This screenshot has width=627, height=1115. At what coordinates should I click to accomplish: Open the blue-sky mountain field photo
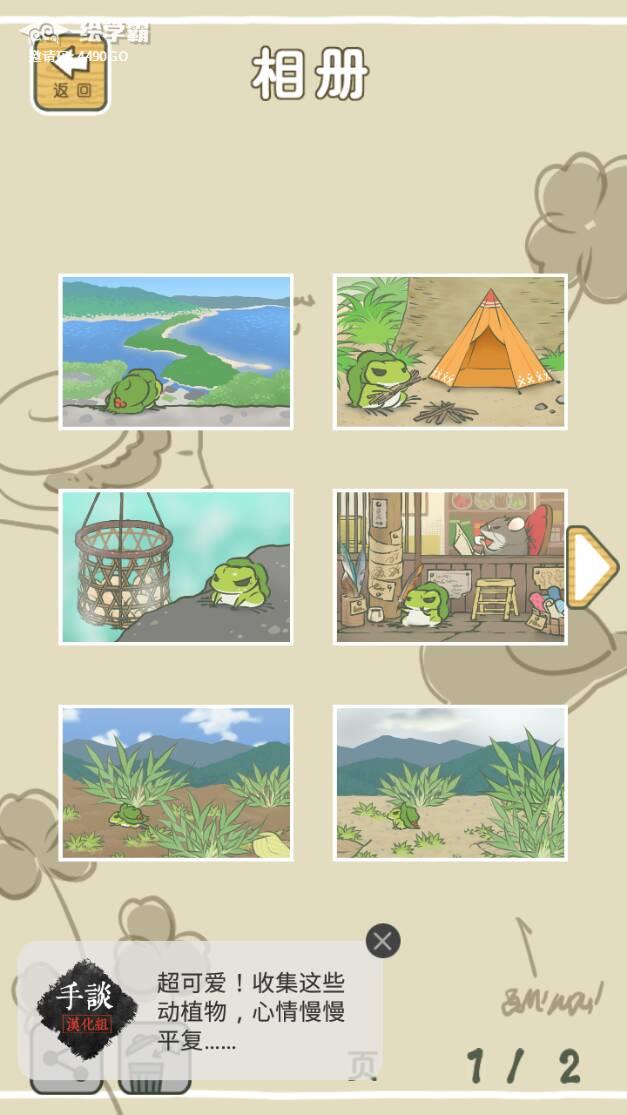(176, 783)
